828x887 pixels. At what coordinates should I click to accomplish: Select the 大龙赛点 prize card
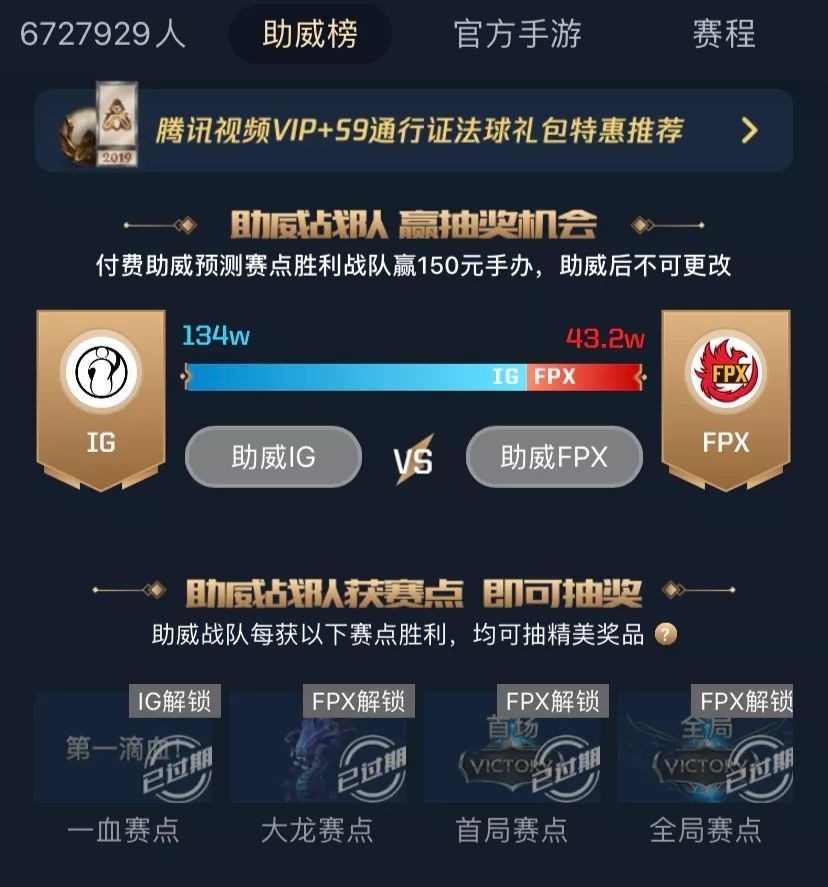[318, 750]
